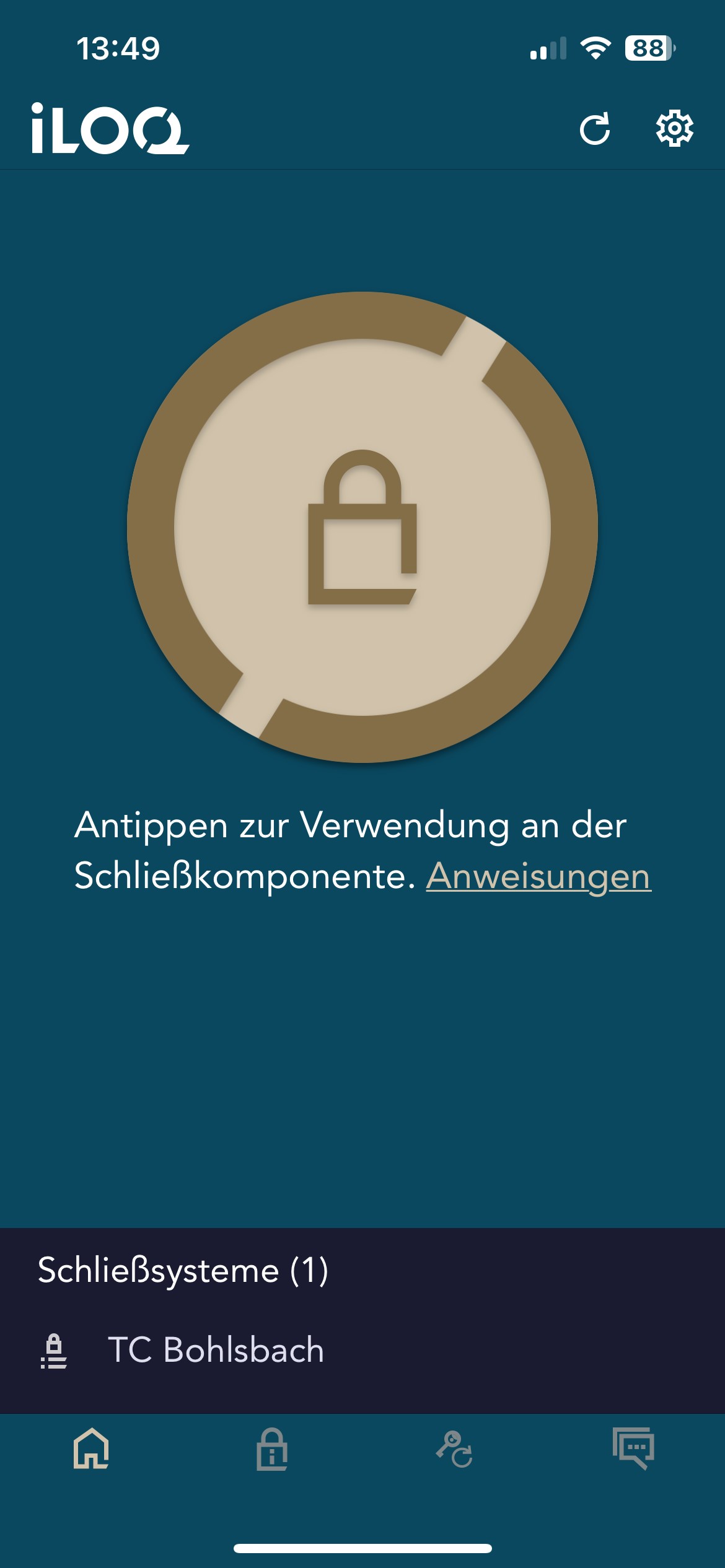Open the key update tab

click(x=454, y=1449)
